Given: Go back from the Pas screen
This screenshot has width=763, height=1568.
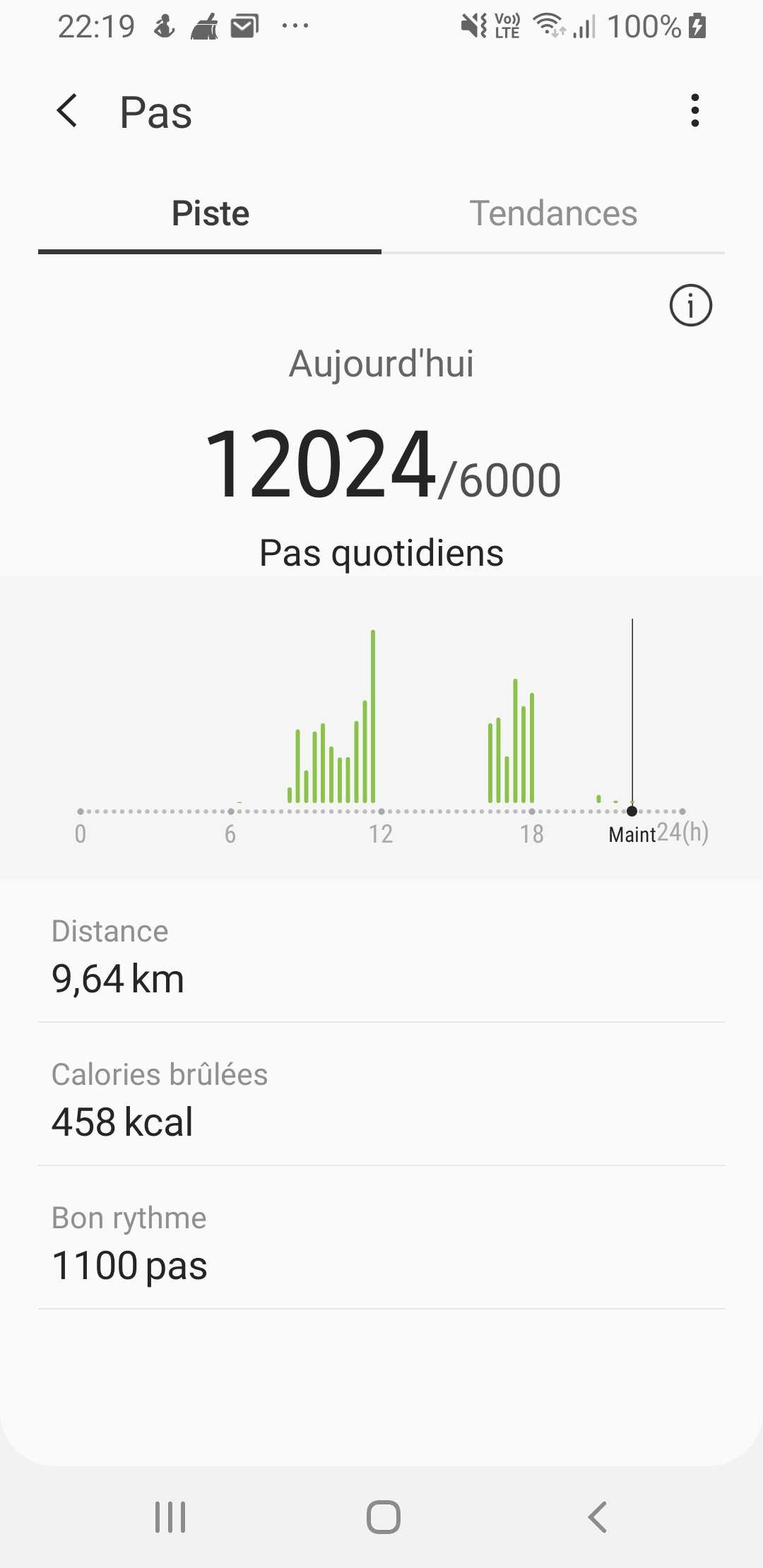Looking at the screenshot, I should pyautogui.click(x=67, y=111).
